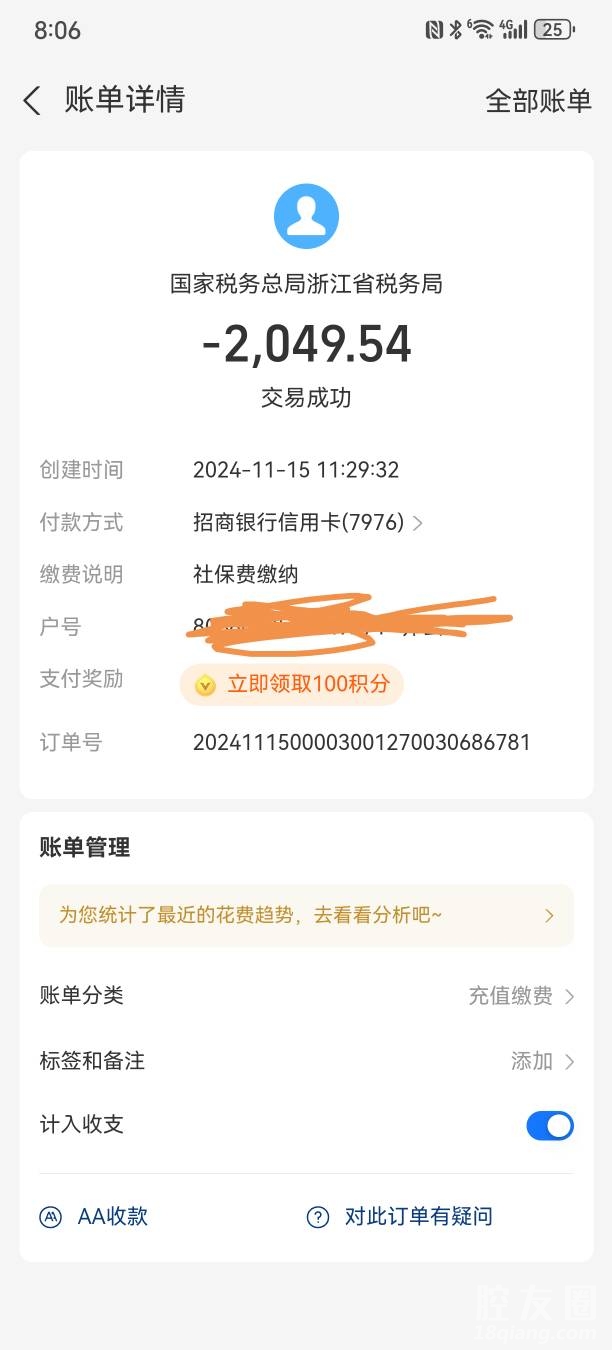Screen dimensions: 612x1350
Task: Open 全部账单 list
Action: coord(538,100)
